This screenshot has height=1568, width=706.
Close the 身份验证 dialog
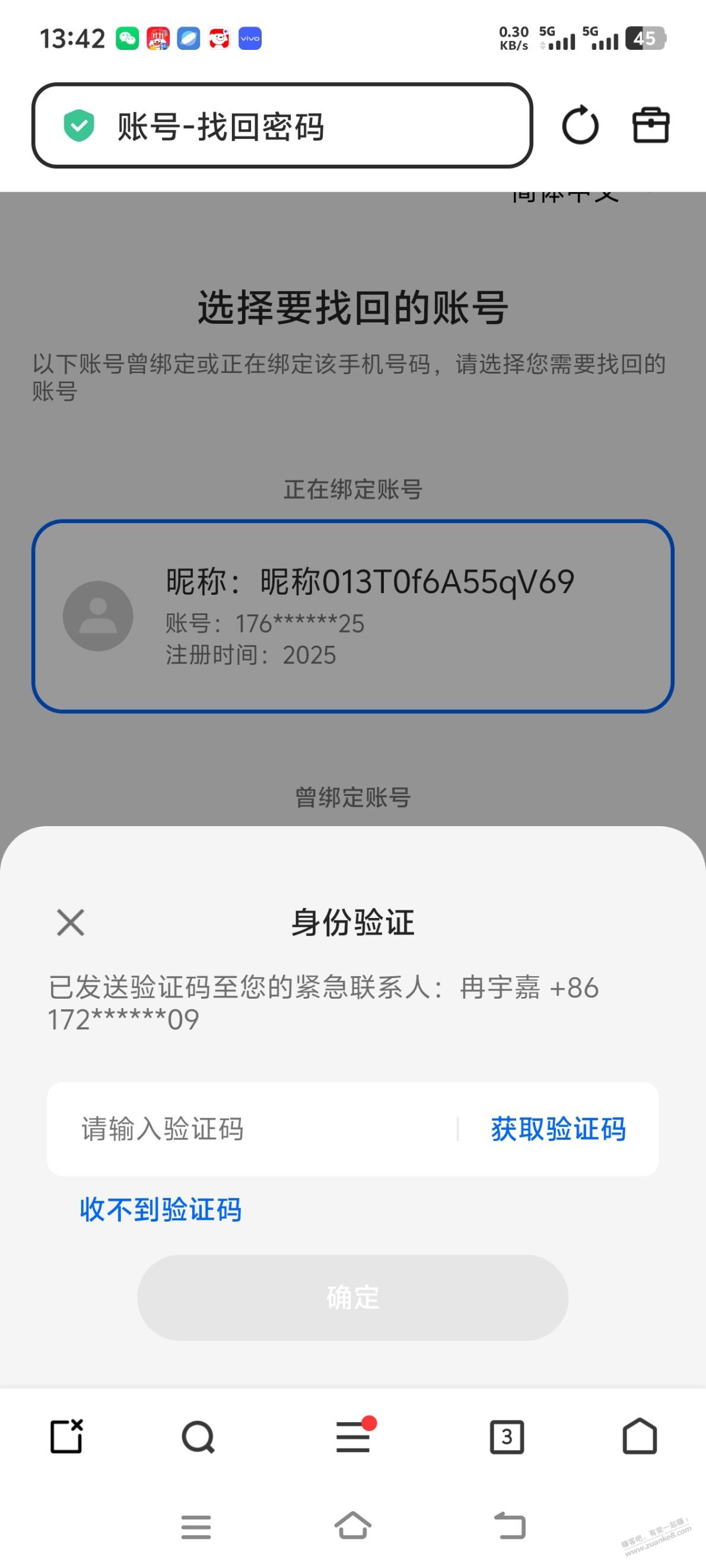coord(71,922)
